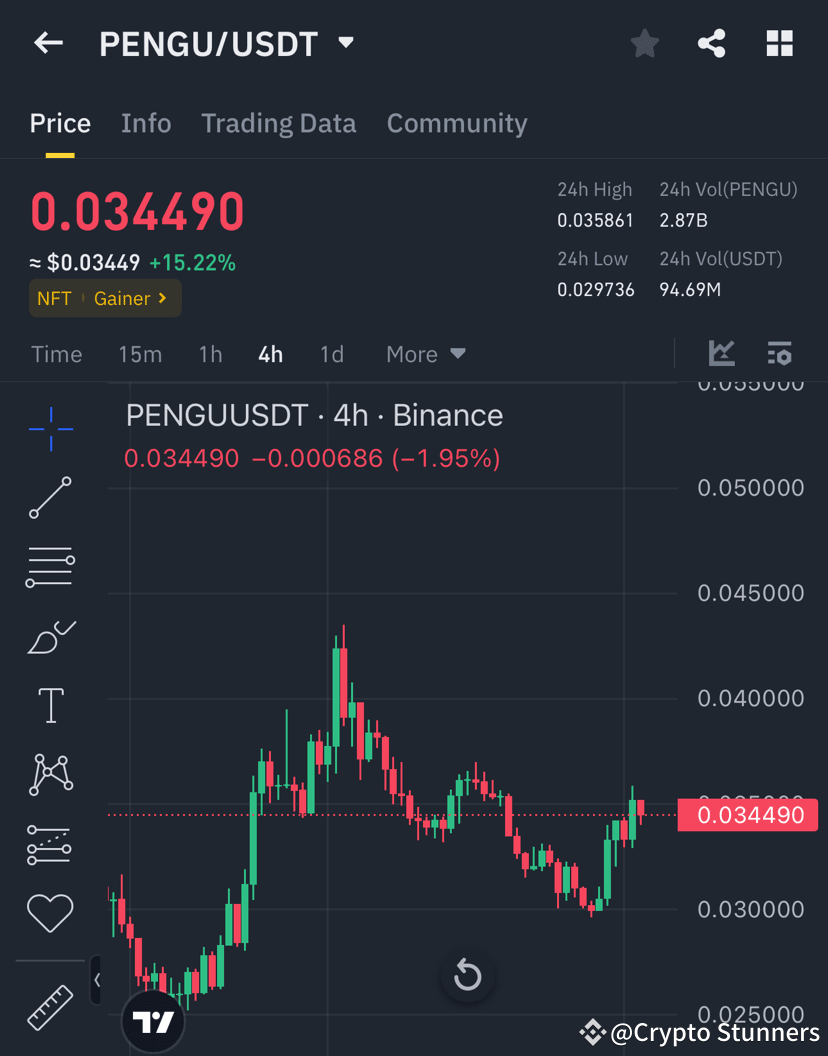
Task: Enable the crosshair cursor mode
Action: tap(50, 428)
